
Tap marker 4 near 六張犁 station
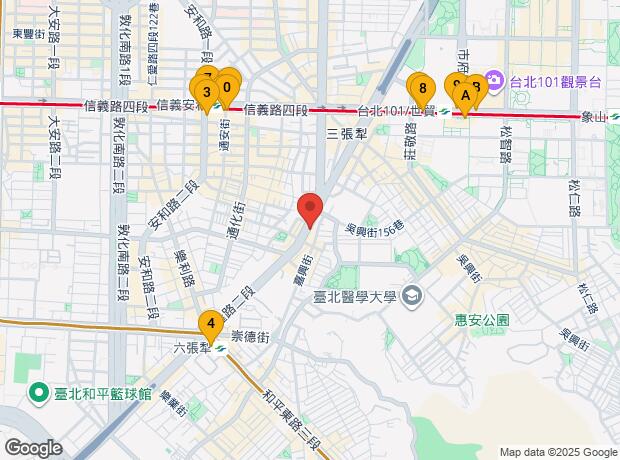[210, 324]
